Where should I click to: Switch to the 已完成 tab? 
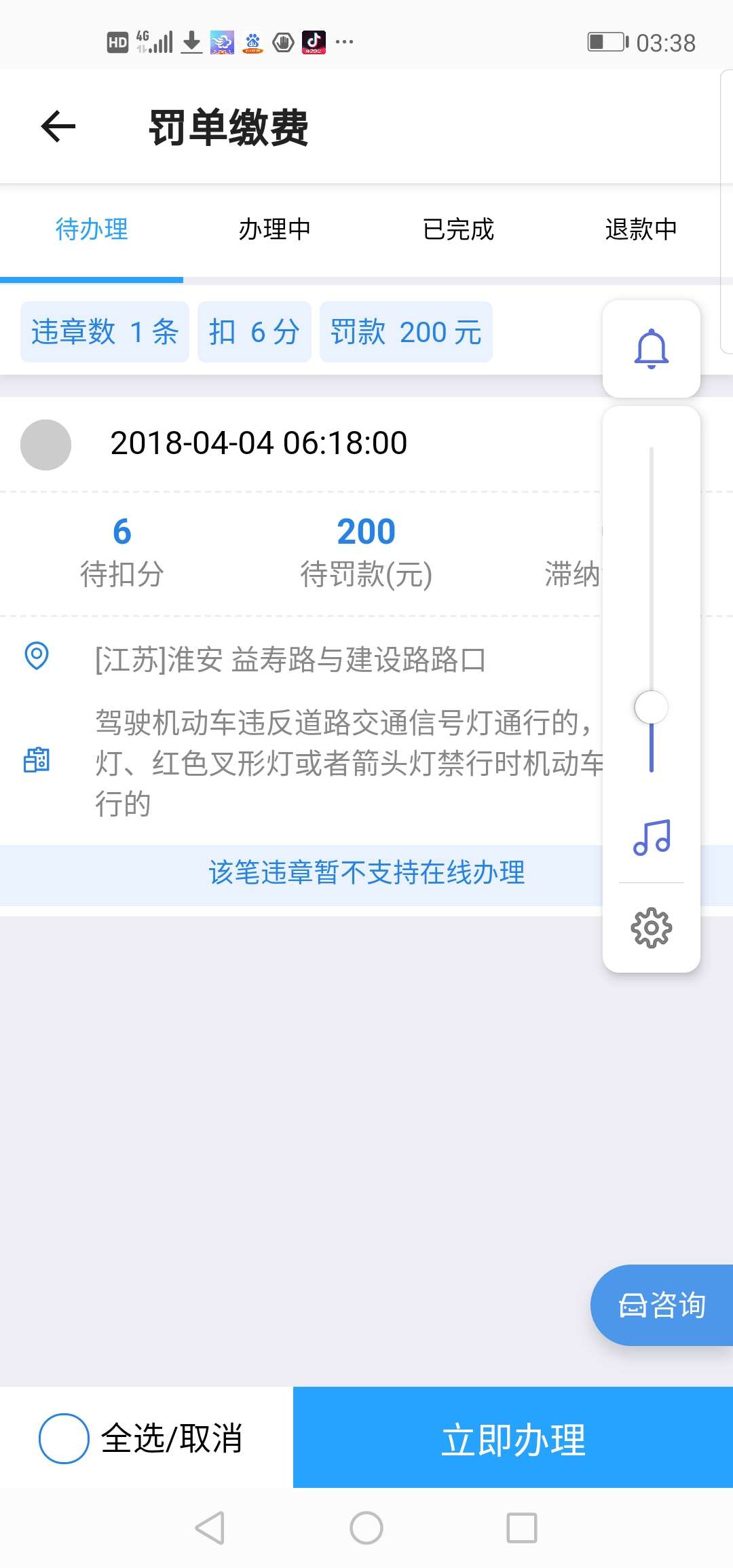(458, 229)
